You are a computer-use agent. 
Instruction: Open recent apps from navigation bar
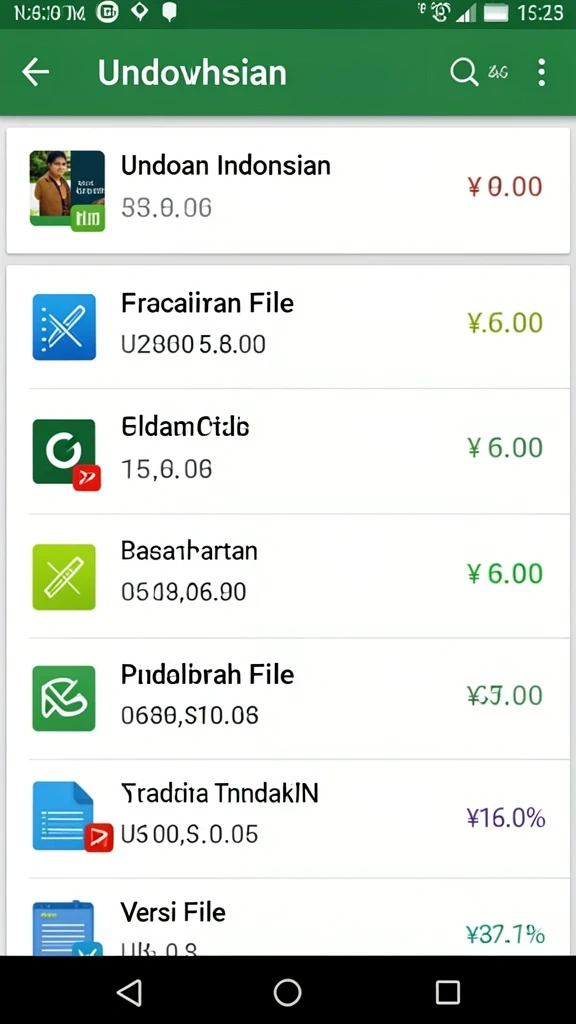point(447,992)
